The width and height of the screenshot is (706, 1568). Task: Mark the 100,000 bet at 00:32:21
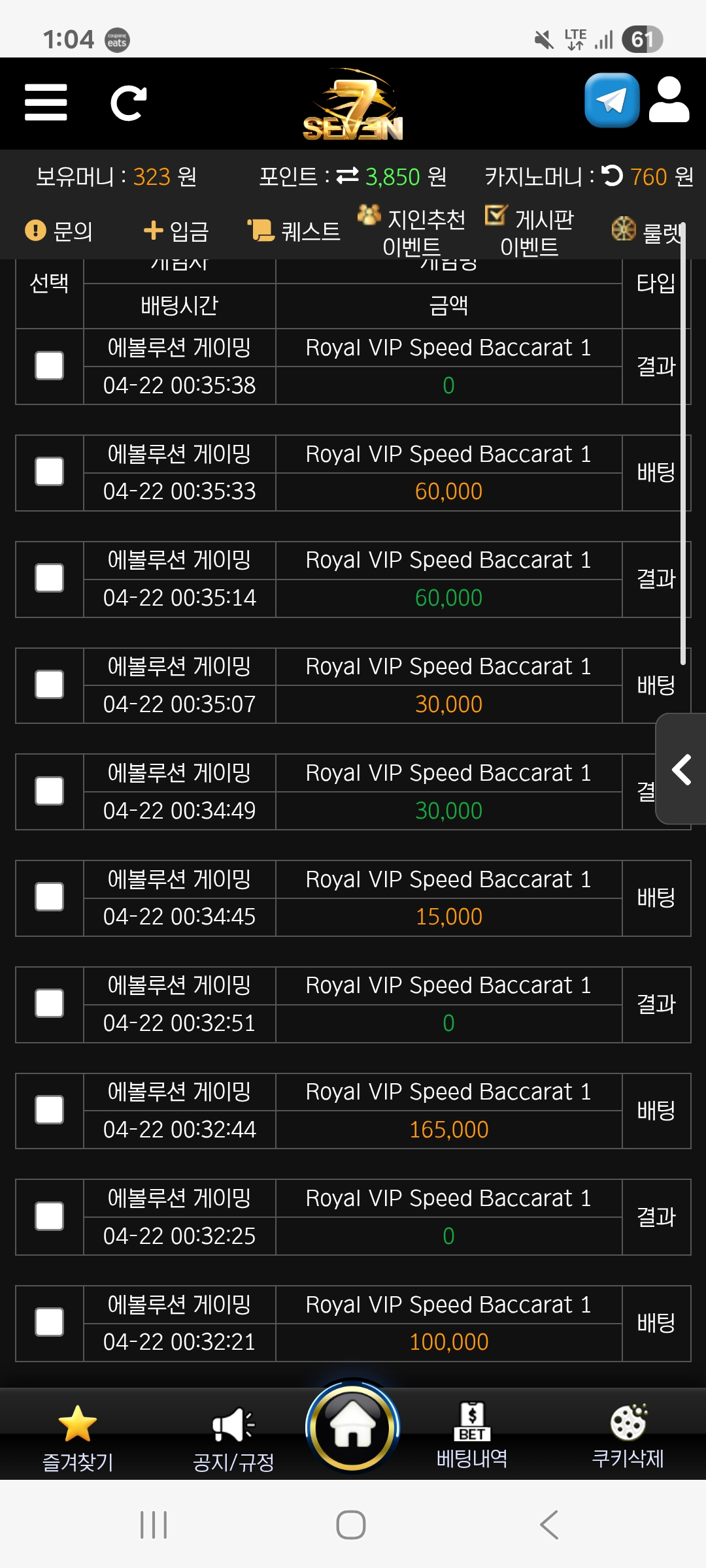click(49, 1322)
